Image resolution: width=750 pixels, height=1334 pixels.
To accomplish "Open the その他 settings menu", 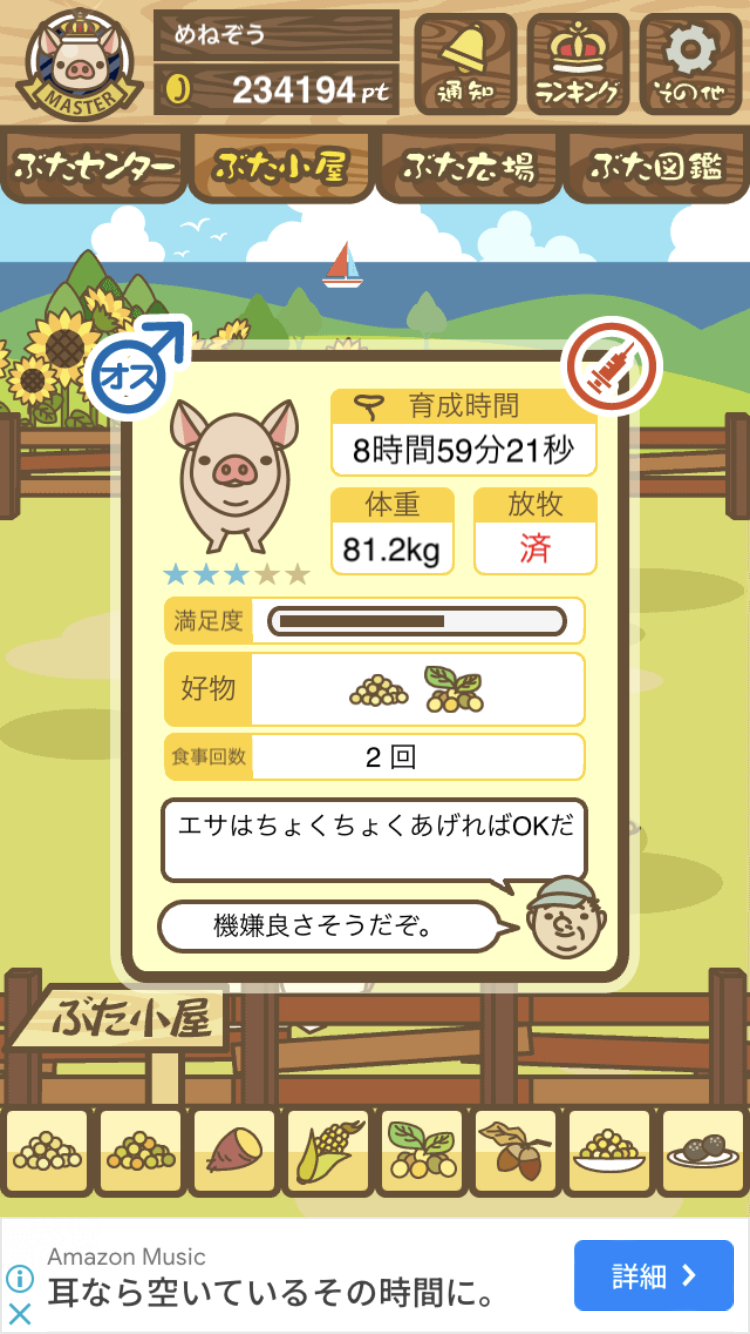I will [x=690, y=64].
